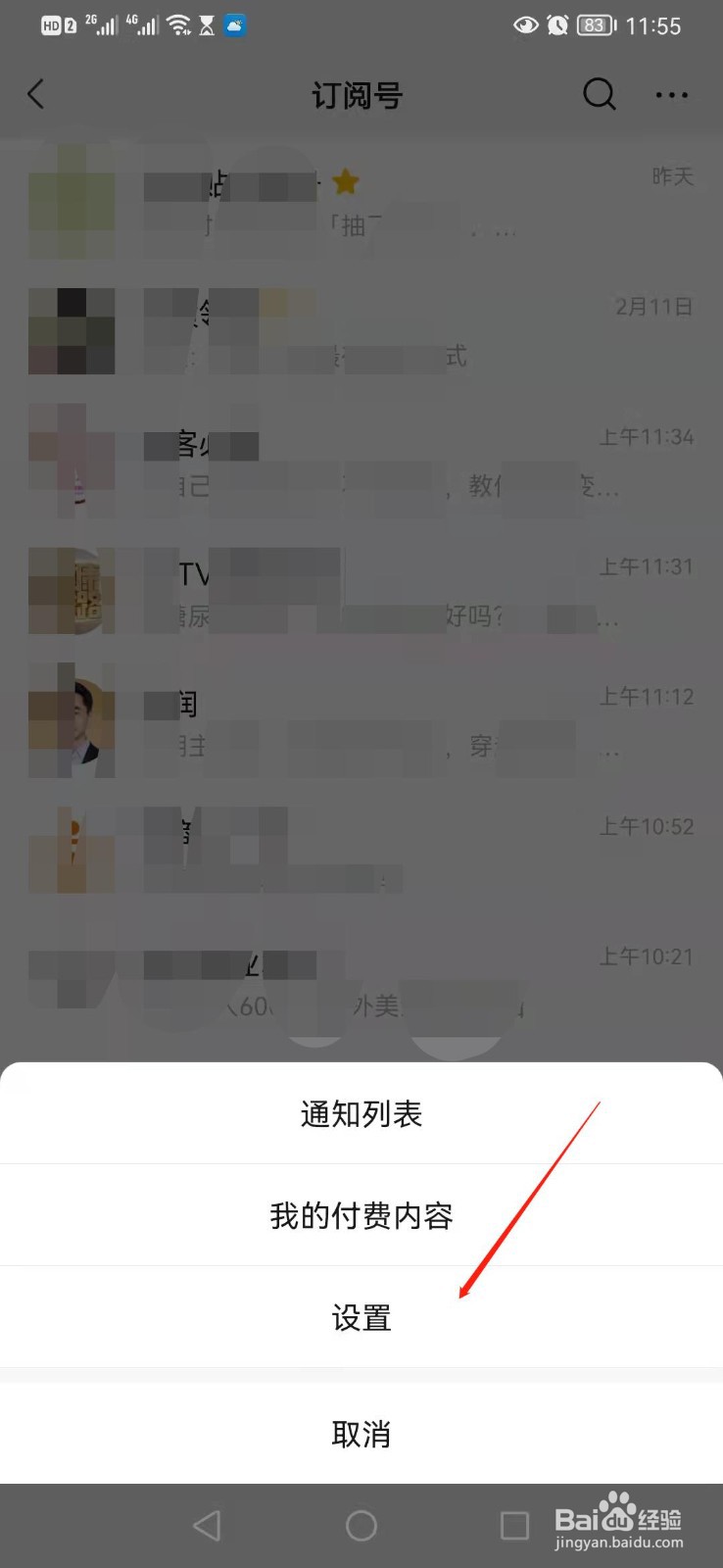723x1568 pixels.
Task: Tap the yellow star beside the top subscription
Action: point(347,182)
